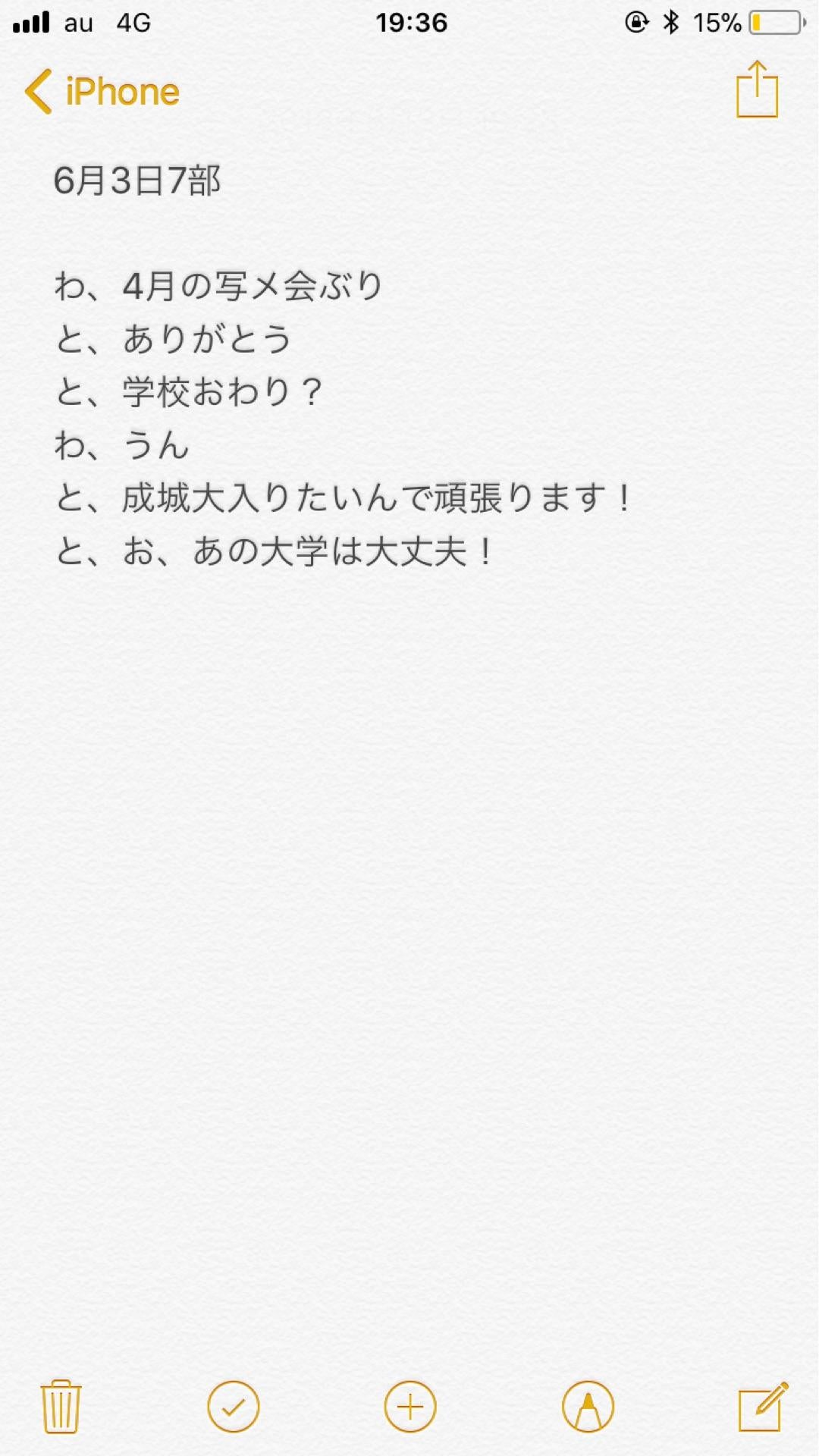Tap the share icon at top right
Viewport: 819px width, 1456px height.
[x=758, y=89]
